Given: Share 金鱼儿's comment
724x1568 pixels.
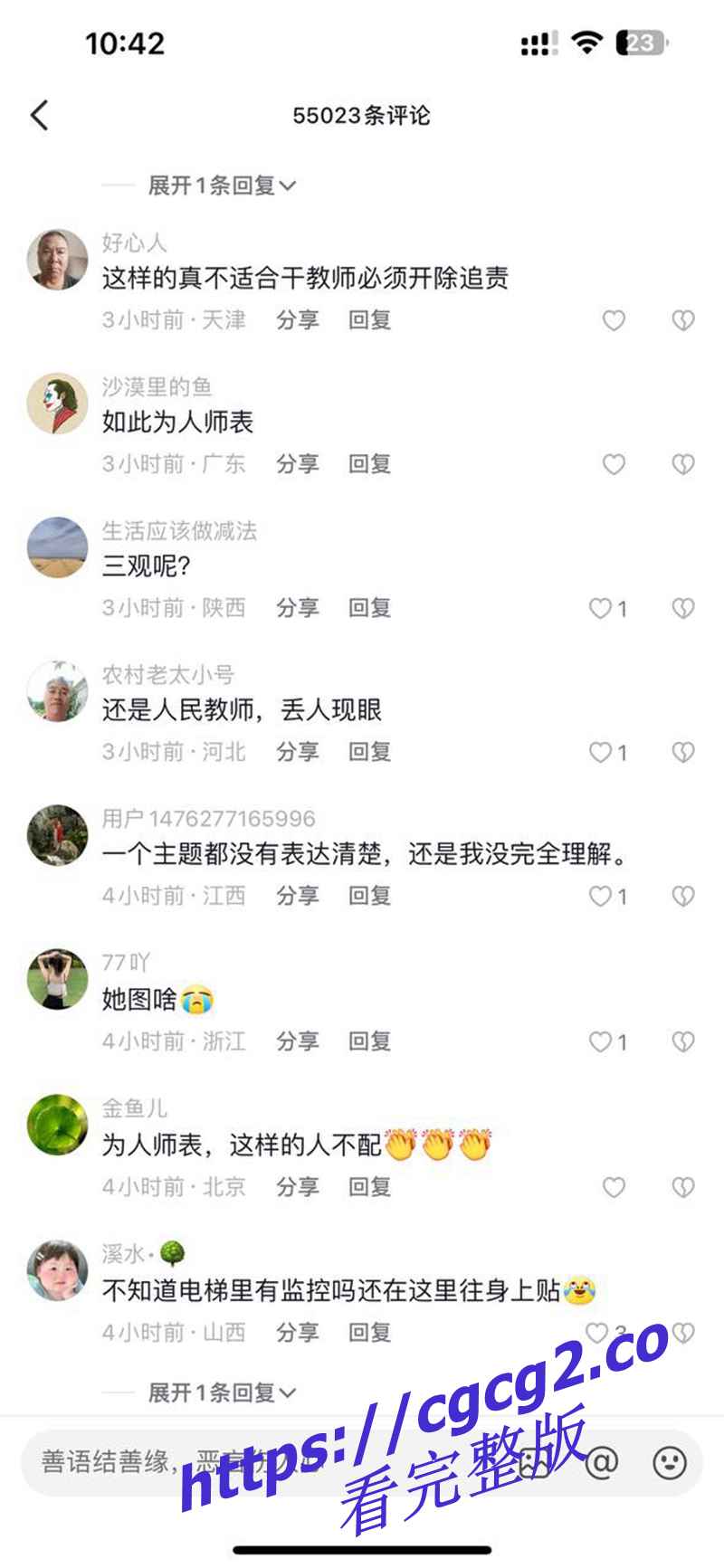Looking at the screenshot, I should pos(298,1186).
